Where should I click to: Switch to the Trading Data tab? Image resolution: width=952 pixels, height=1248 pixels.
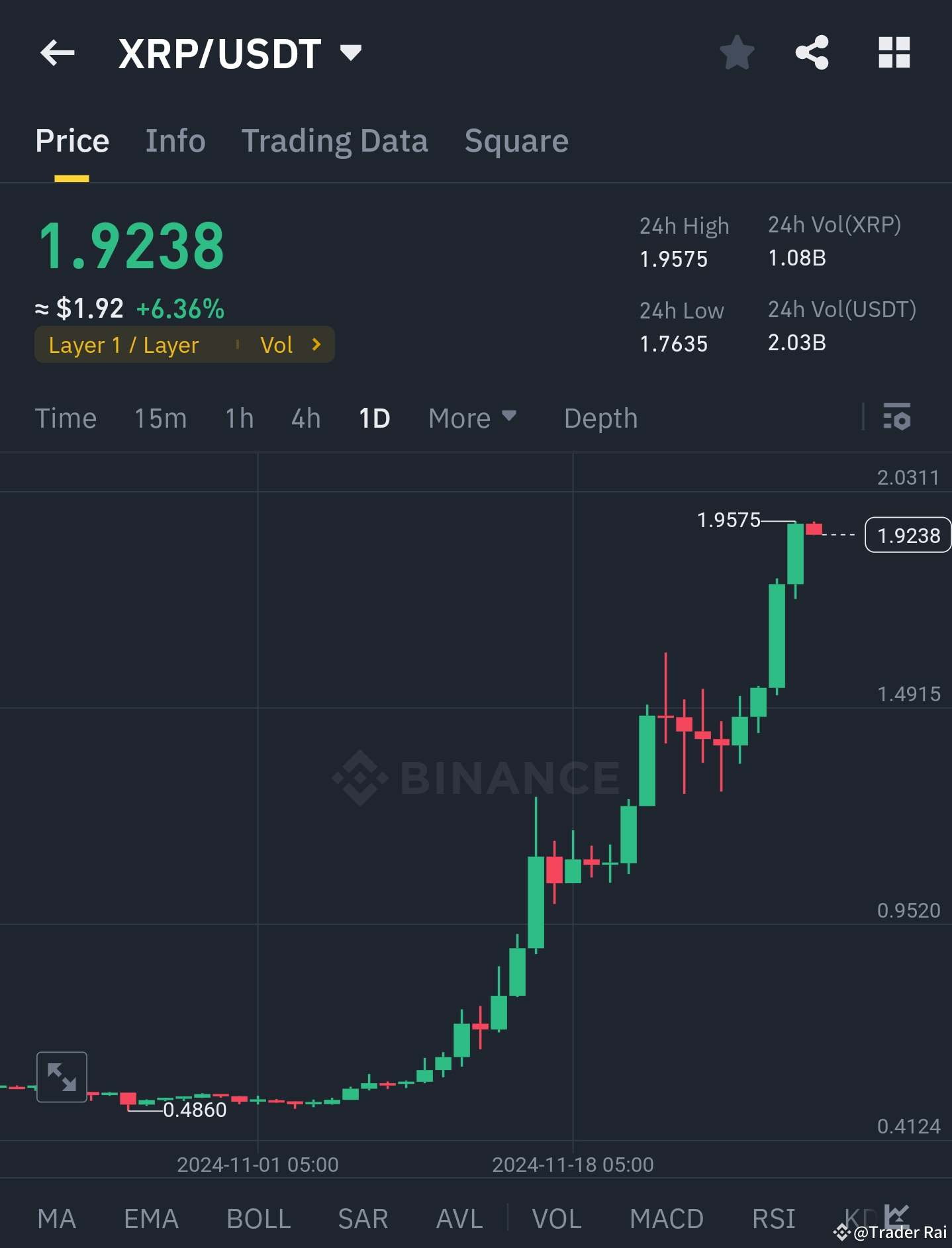(x=335, y=140)
